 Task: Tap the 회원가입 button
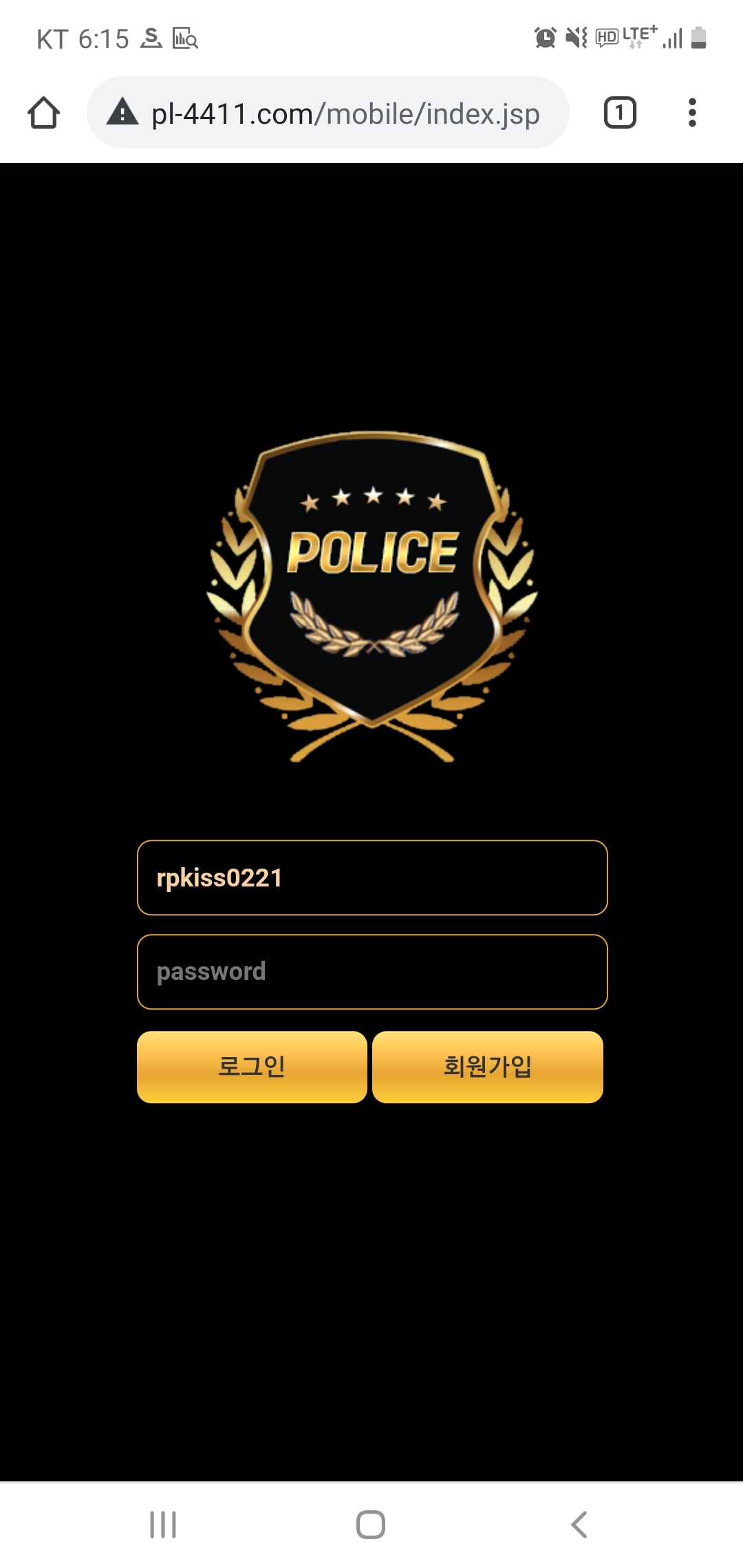point(488,1067)
